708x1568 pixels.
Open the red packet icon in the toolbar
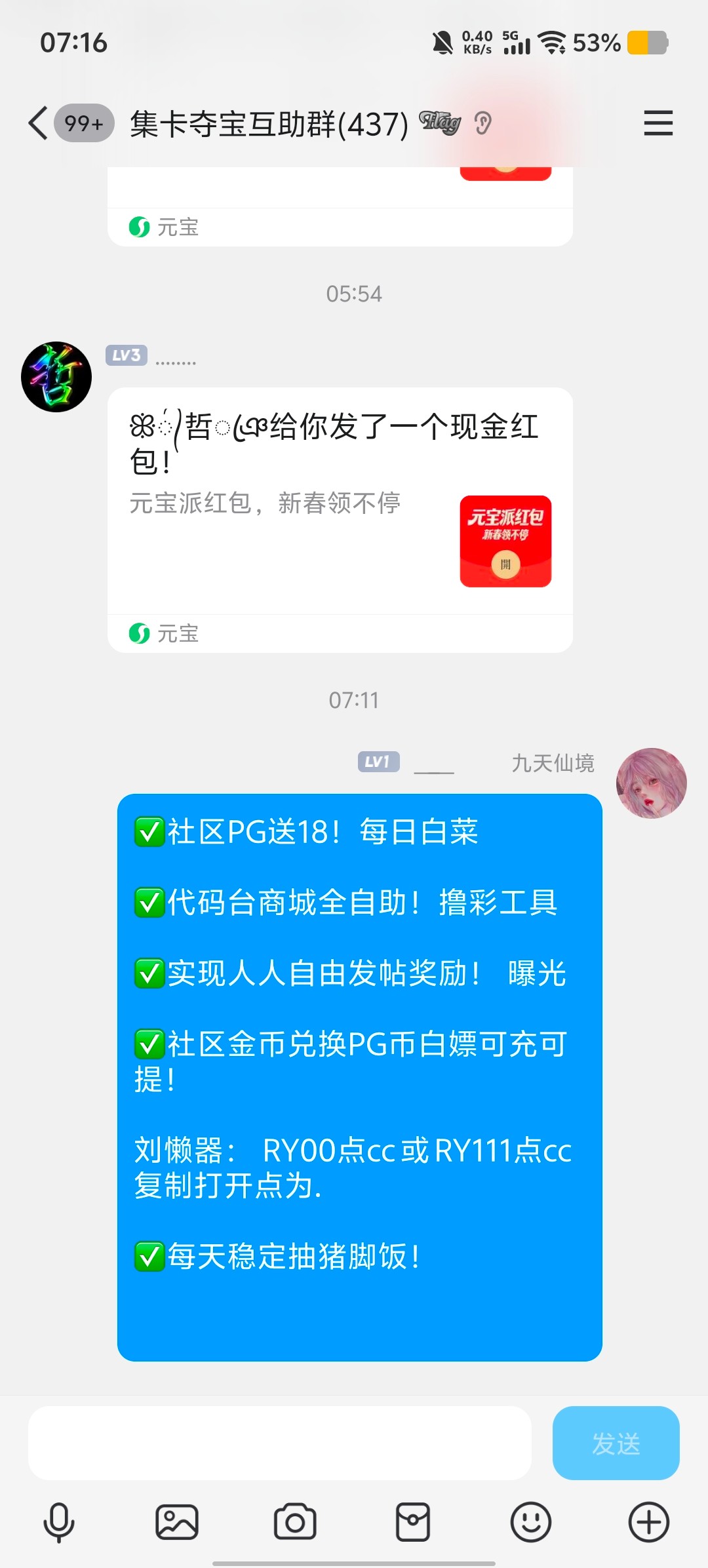coord(413,1521)
